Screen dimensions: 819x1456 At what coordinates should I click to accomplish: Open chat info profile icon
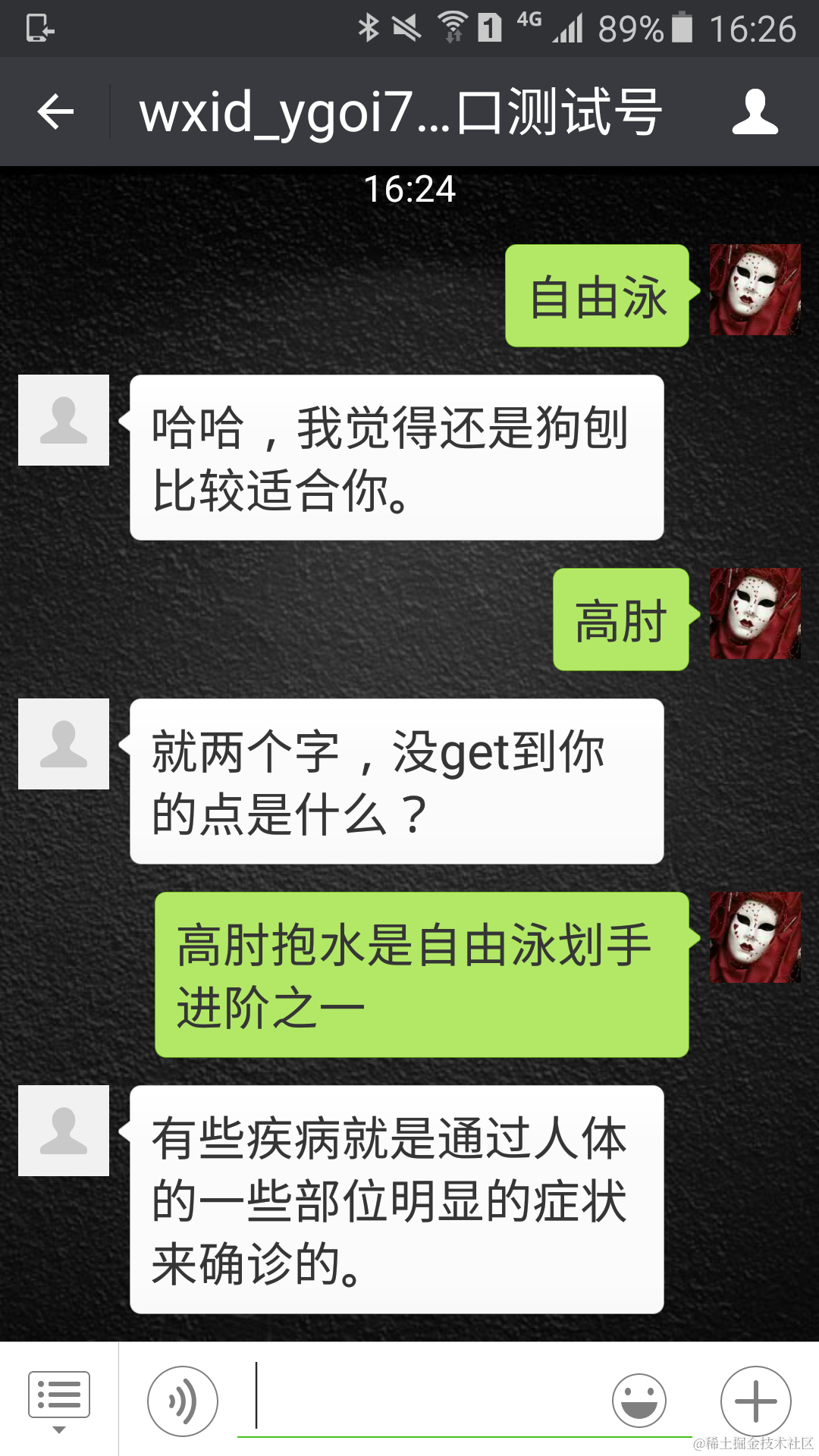click(x=755, y=112)
